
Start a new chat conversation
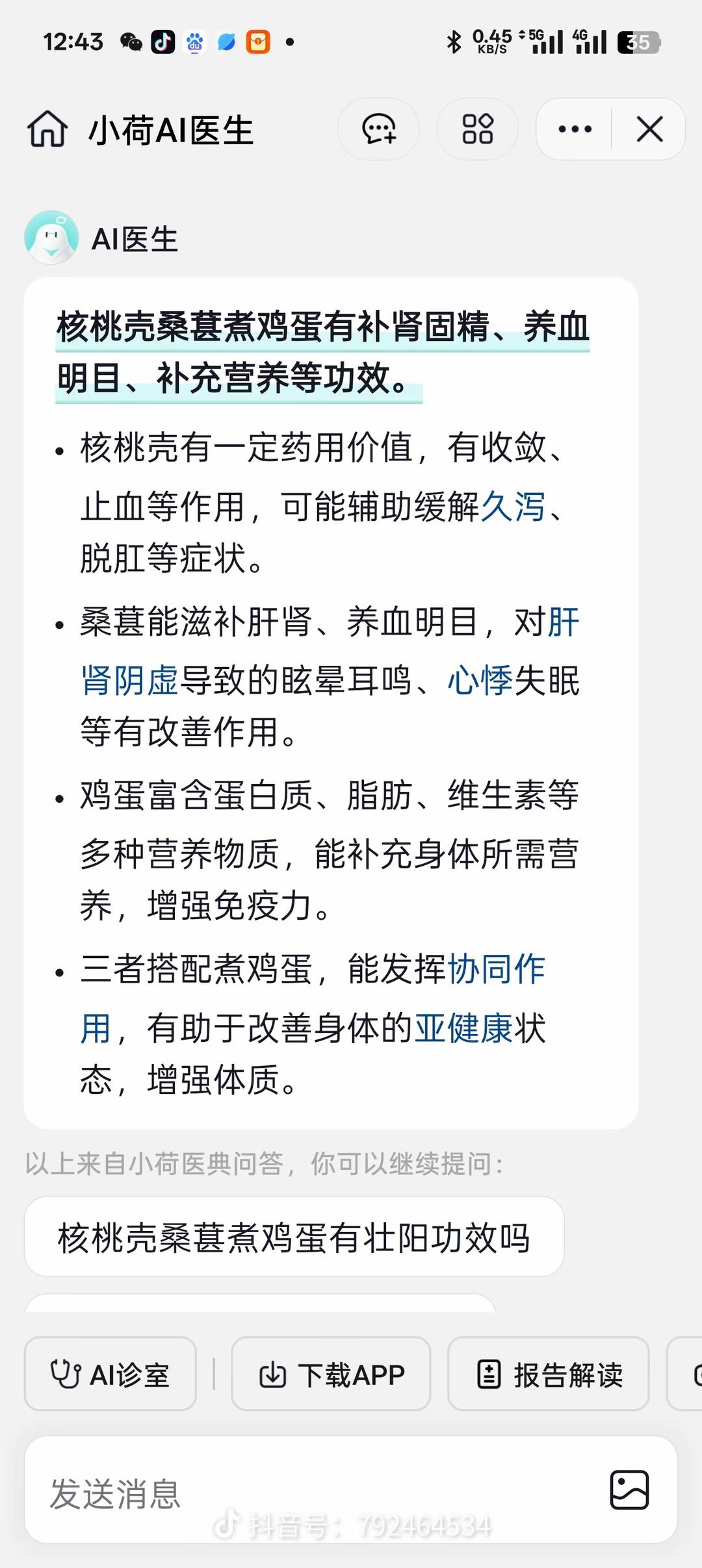point(378,129)
